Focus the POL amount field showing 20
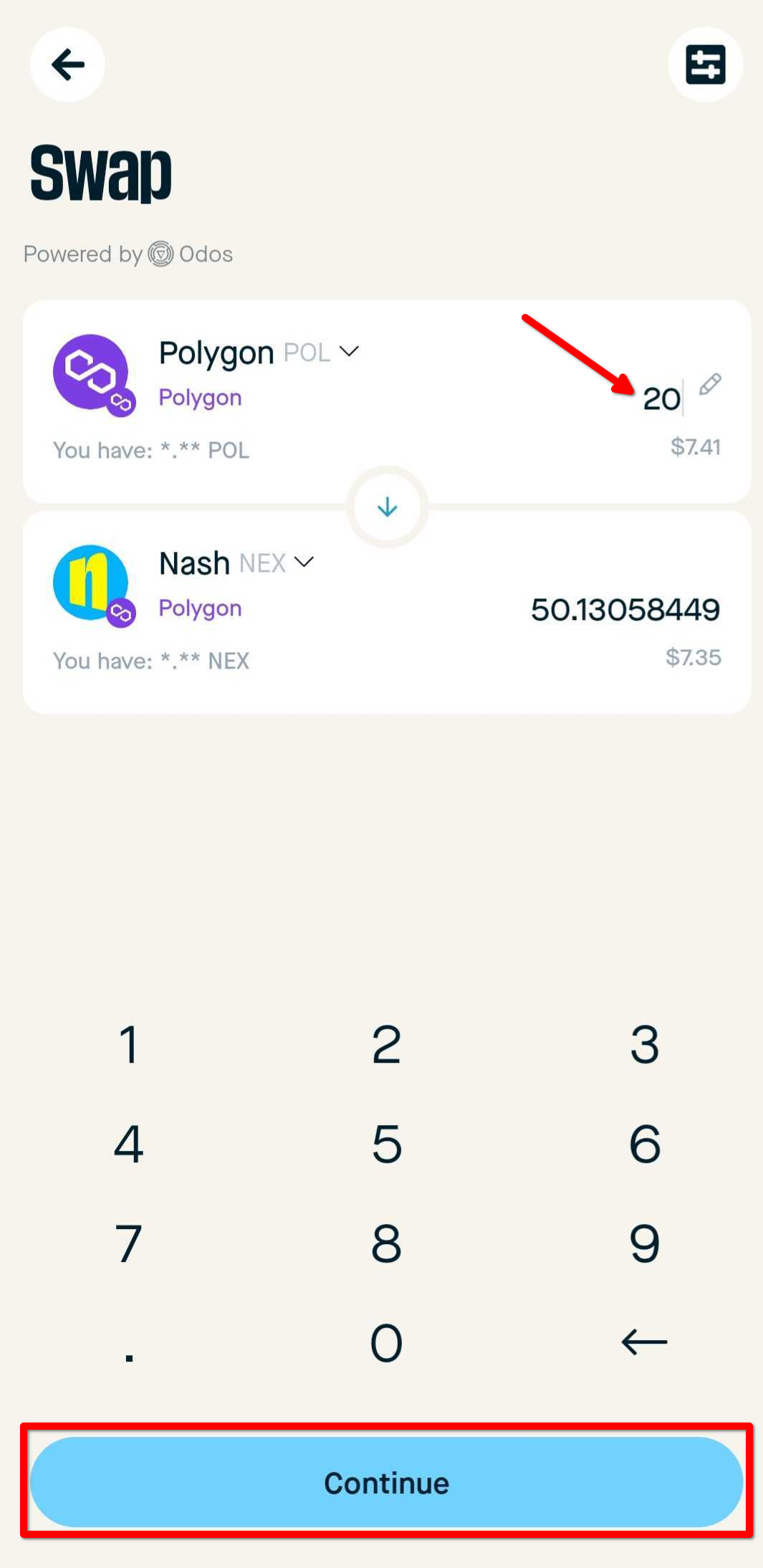This screenshot has height=1568, width=763. point(662,398)
